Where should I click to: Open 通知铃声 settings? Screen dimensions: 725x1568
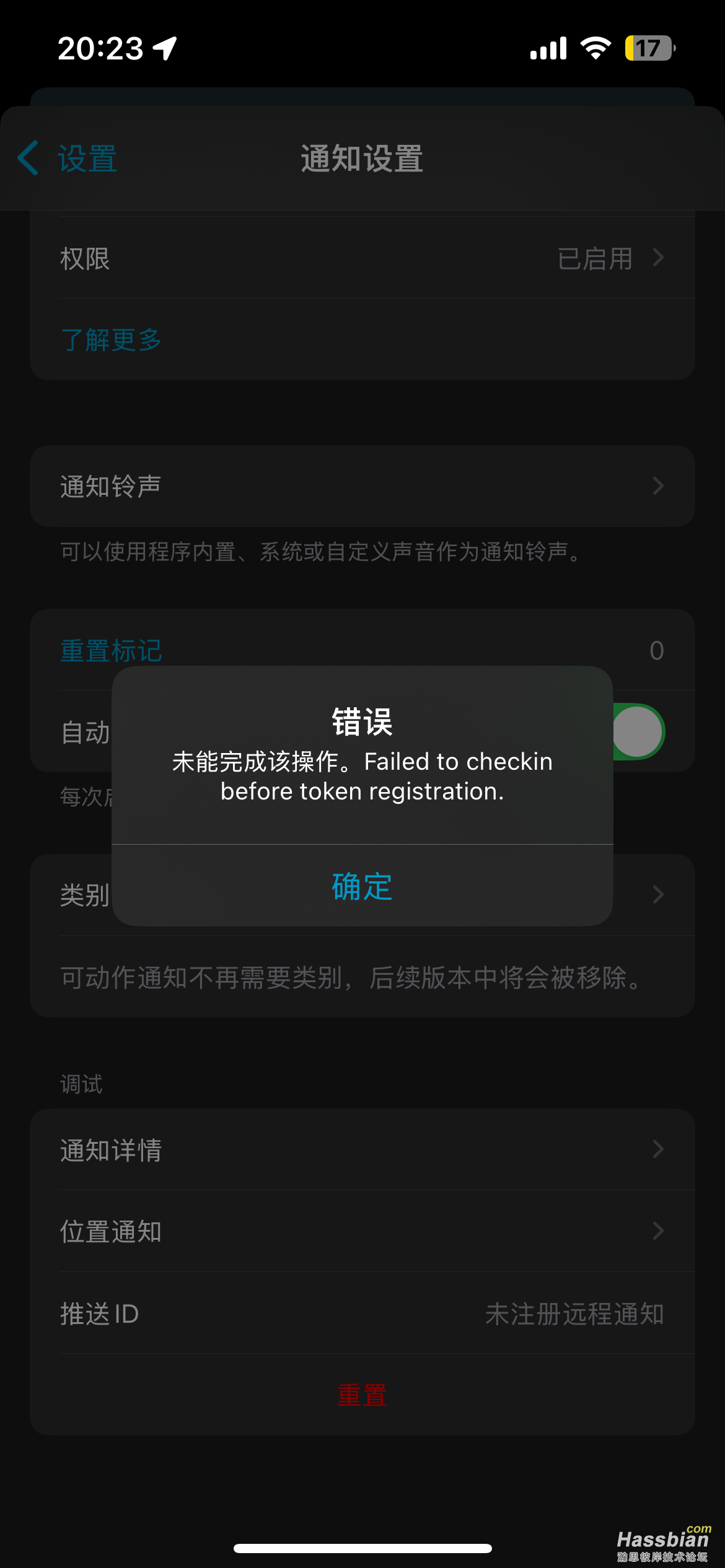362,486
